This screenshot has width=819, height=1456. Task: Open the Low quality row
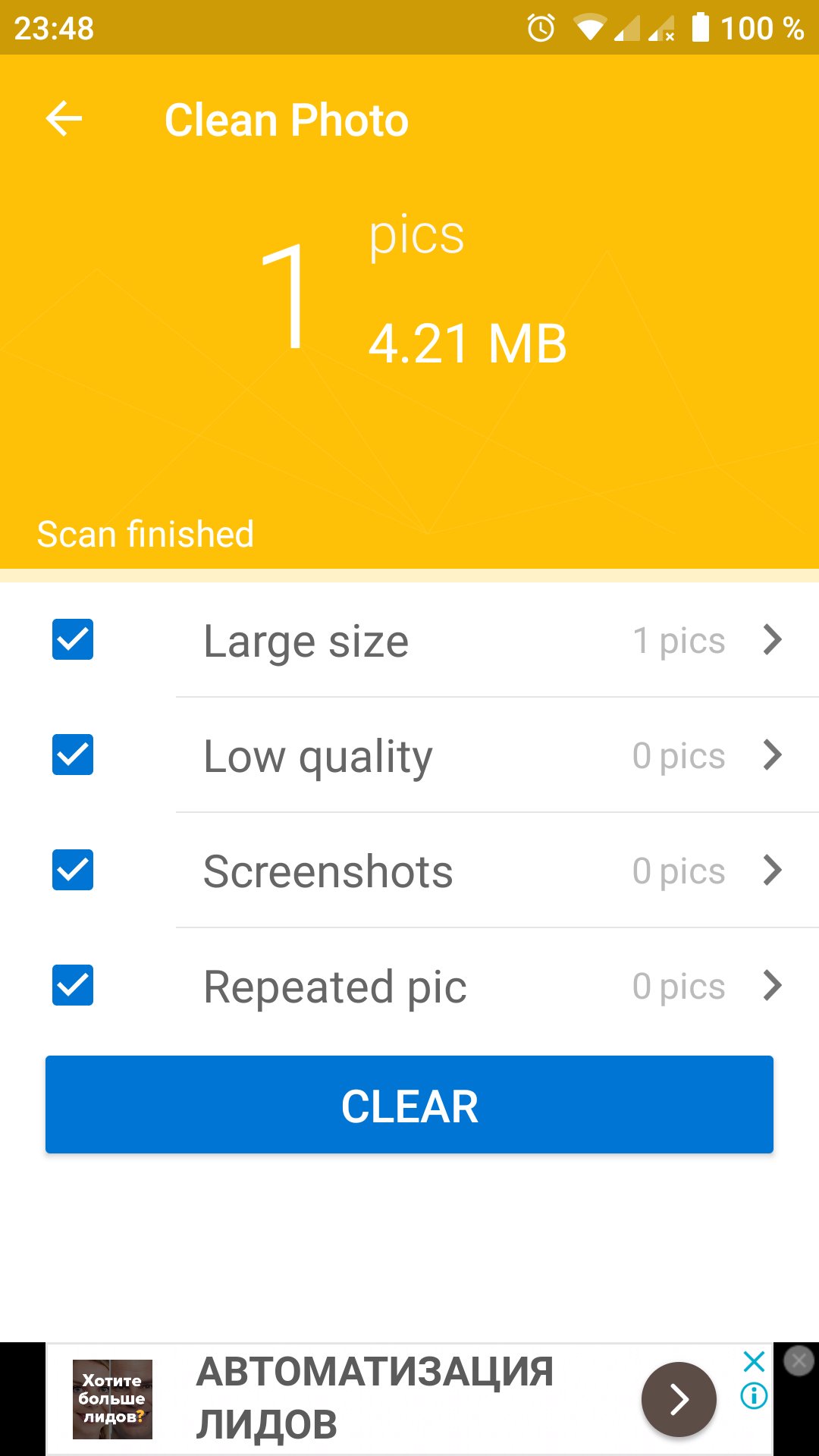(497, 755)
